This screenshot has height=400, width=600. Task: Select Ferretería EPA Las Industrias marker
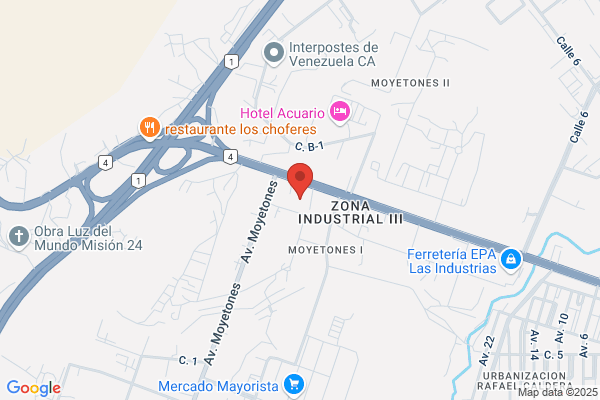[x=511, y=261]
